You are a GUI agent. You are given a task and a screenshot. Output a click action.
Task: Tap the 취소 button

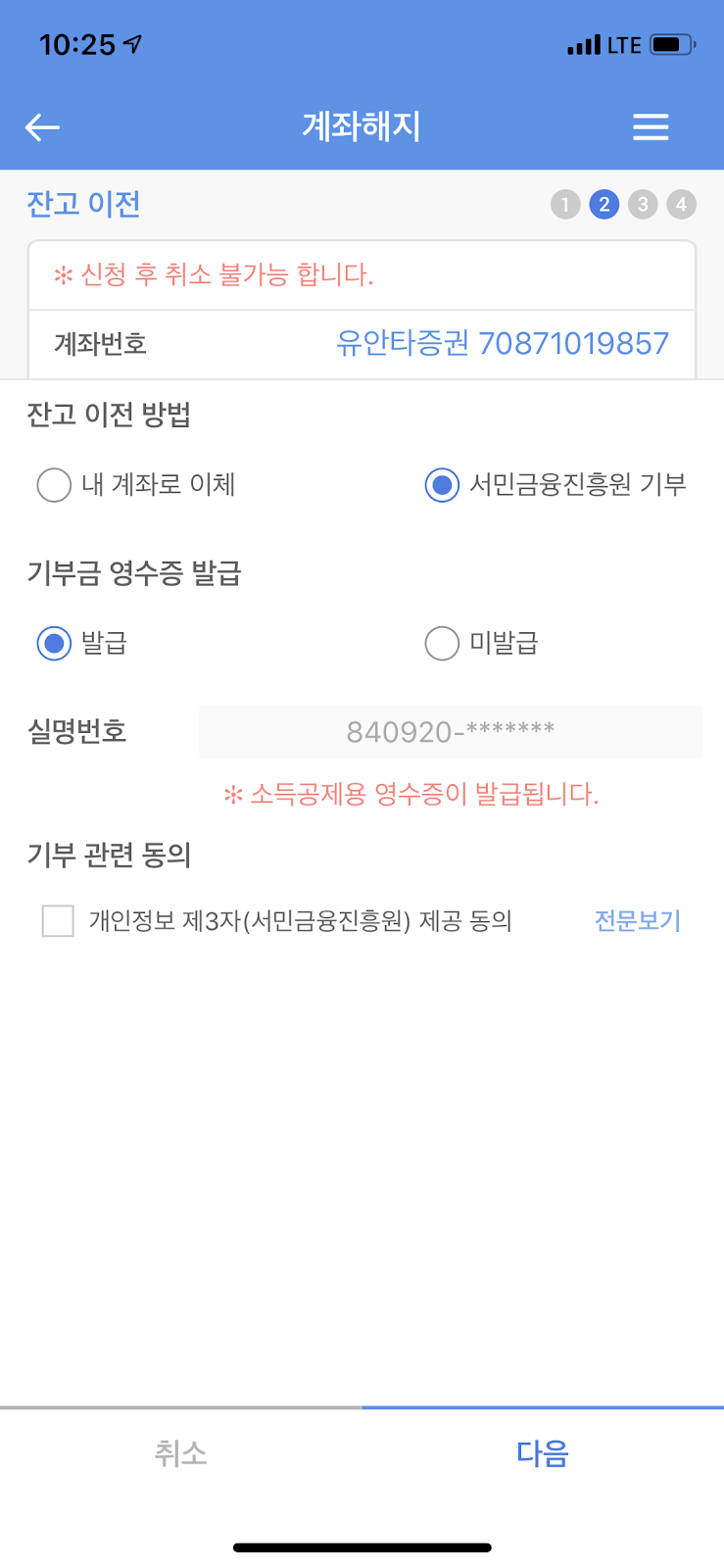click(181, 1453)
